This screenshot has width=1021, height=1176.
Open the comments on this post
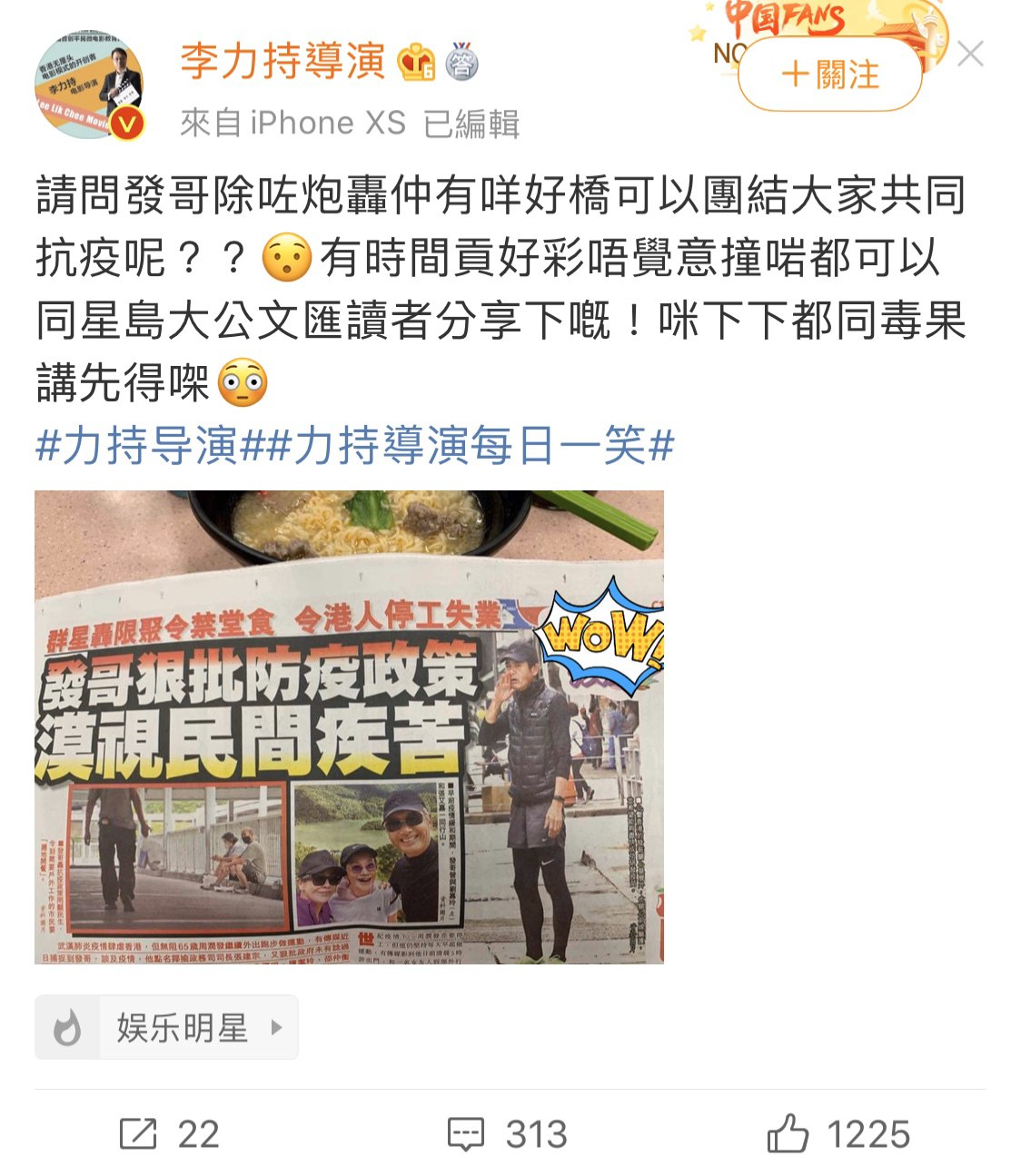pyautogui.click(x=506, y=1134)
